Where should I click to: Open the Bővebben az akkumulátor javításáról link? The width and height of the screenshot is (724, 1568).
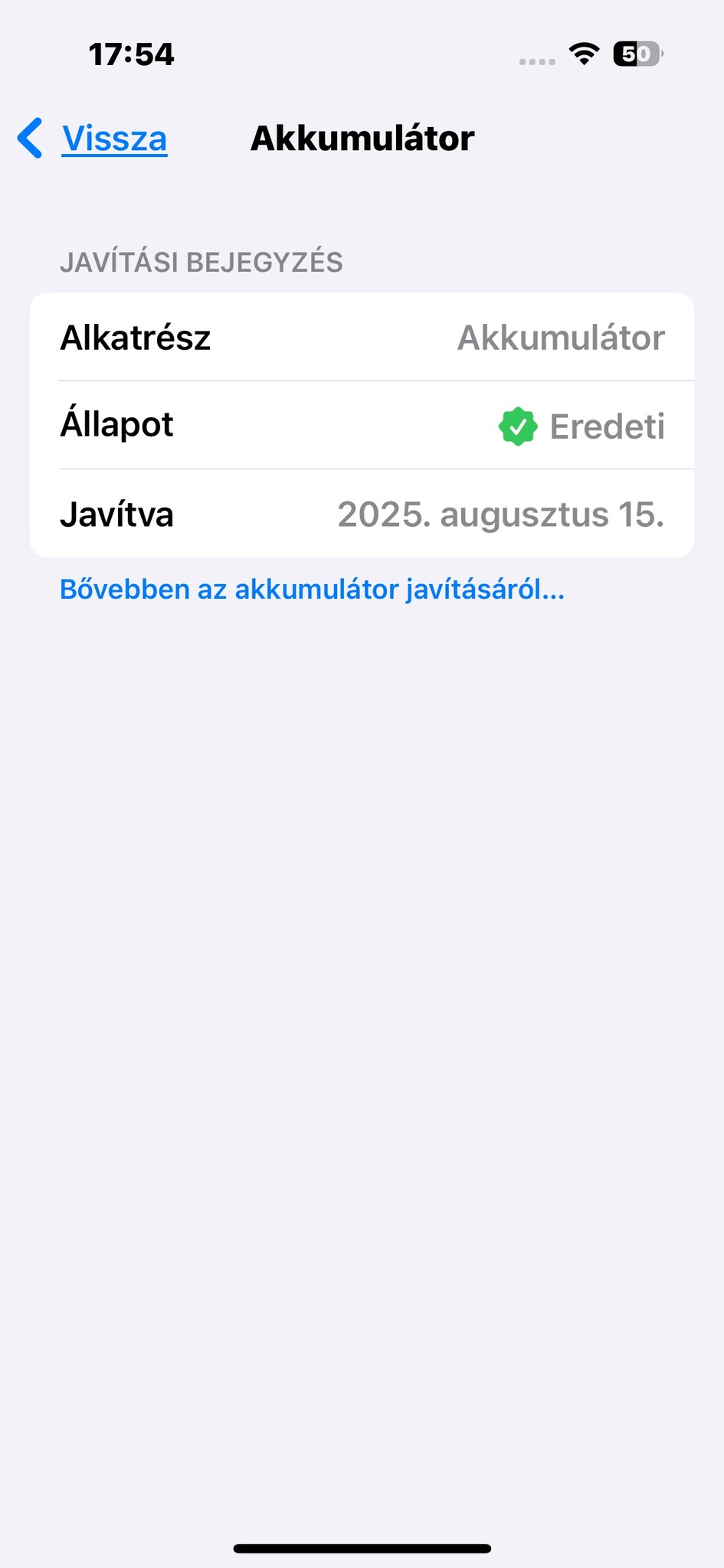tap(312, 590)
